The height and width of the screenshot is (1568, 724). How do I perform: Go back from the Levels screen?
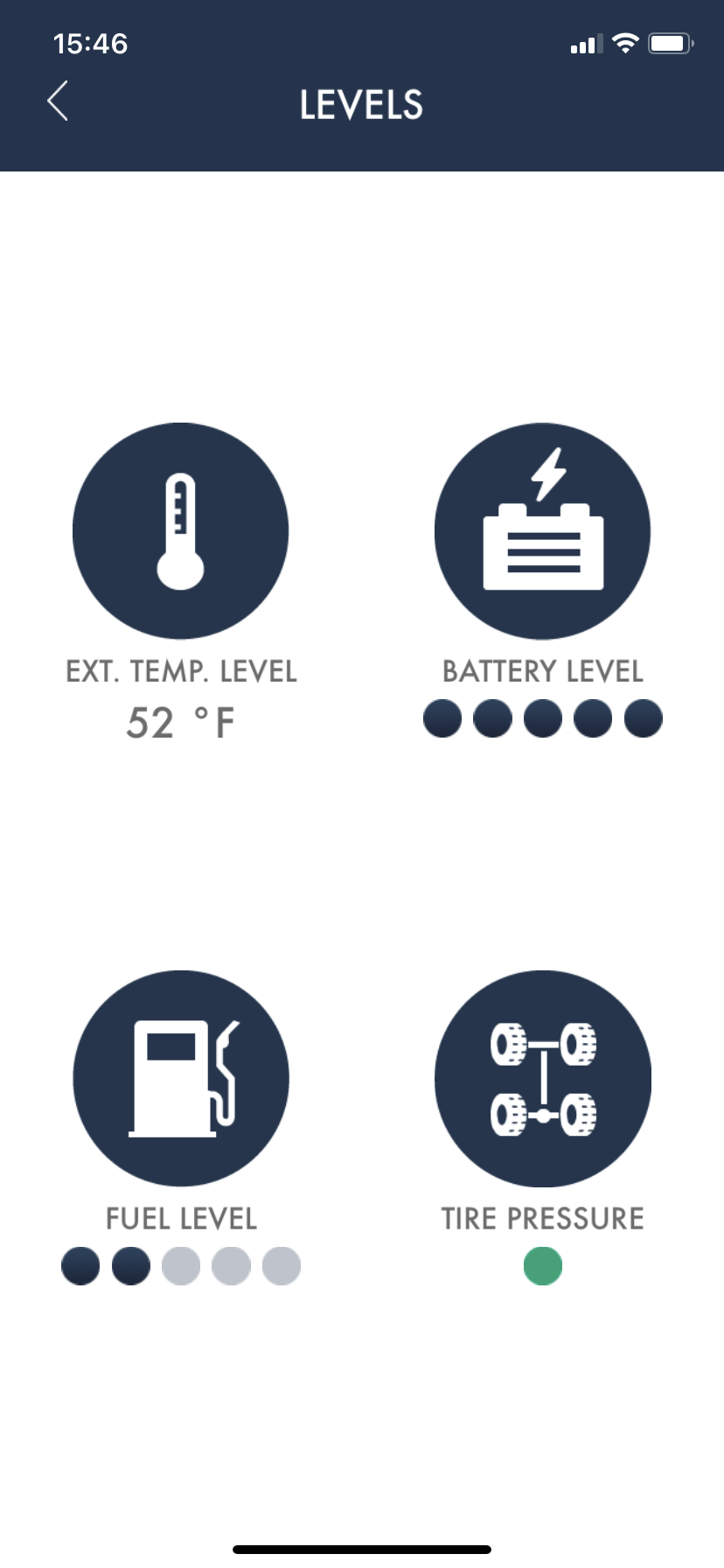coord(58,101)
